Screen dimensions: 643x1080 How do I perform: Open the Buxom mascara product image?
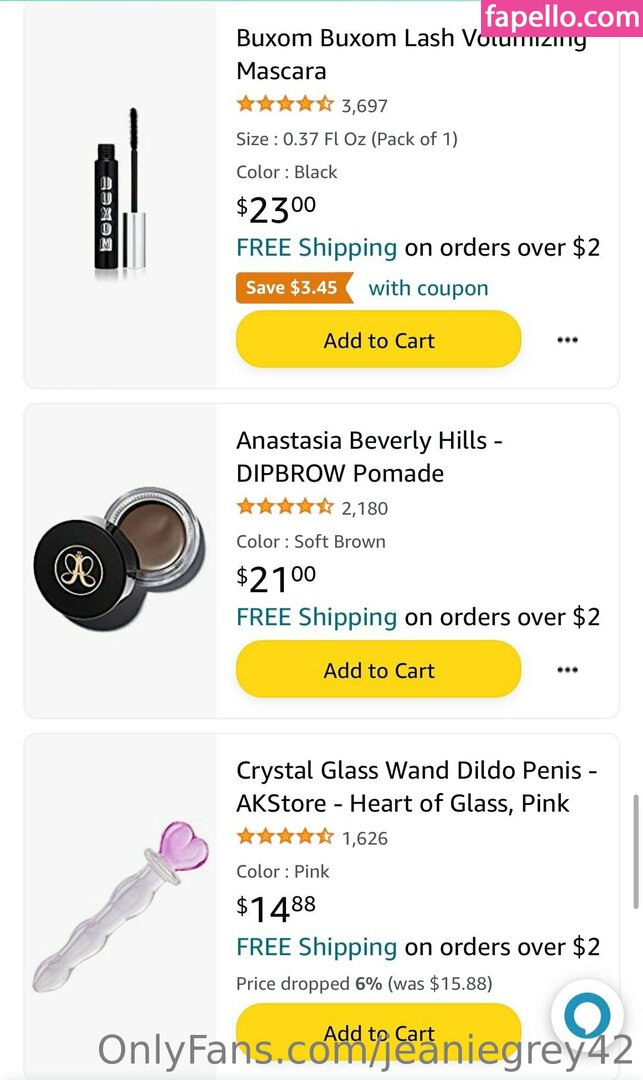[120, 193]
